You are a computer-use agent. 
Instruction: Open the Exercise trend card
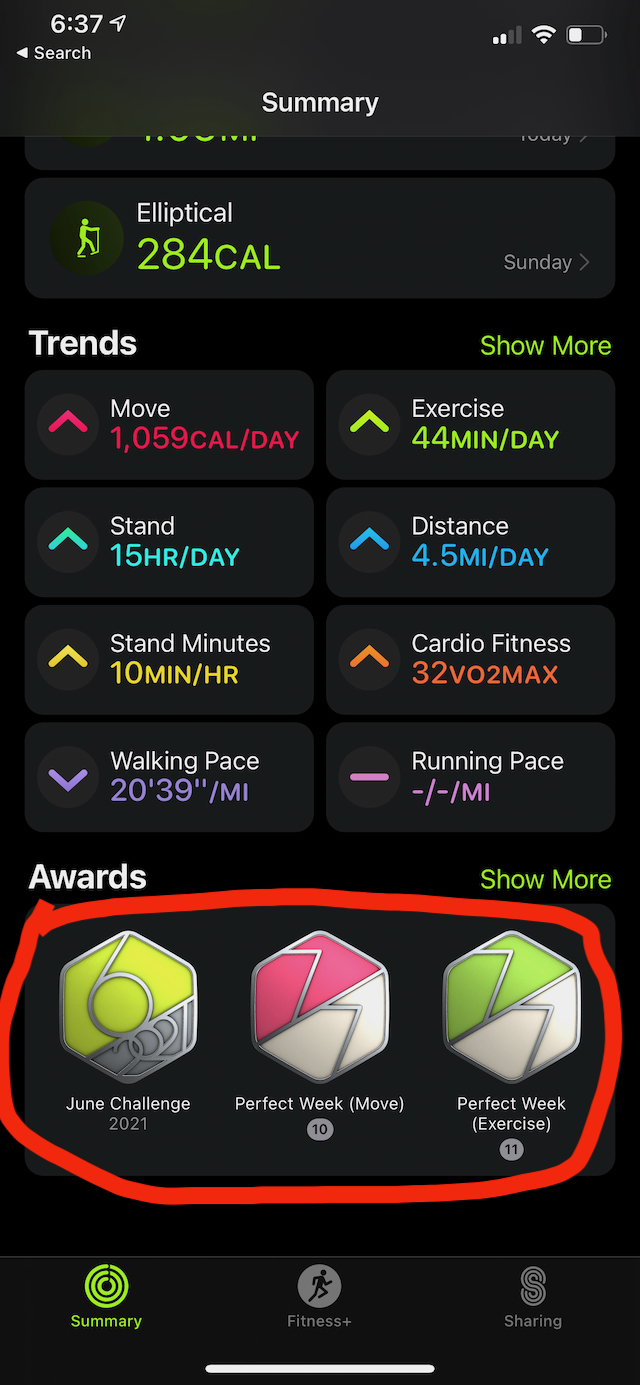471,424
